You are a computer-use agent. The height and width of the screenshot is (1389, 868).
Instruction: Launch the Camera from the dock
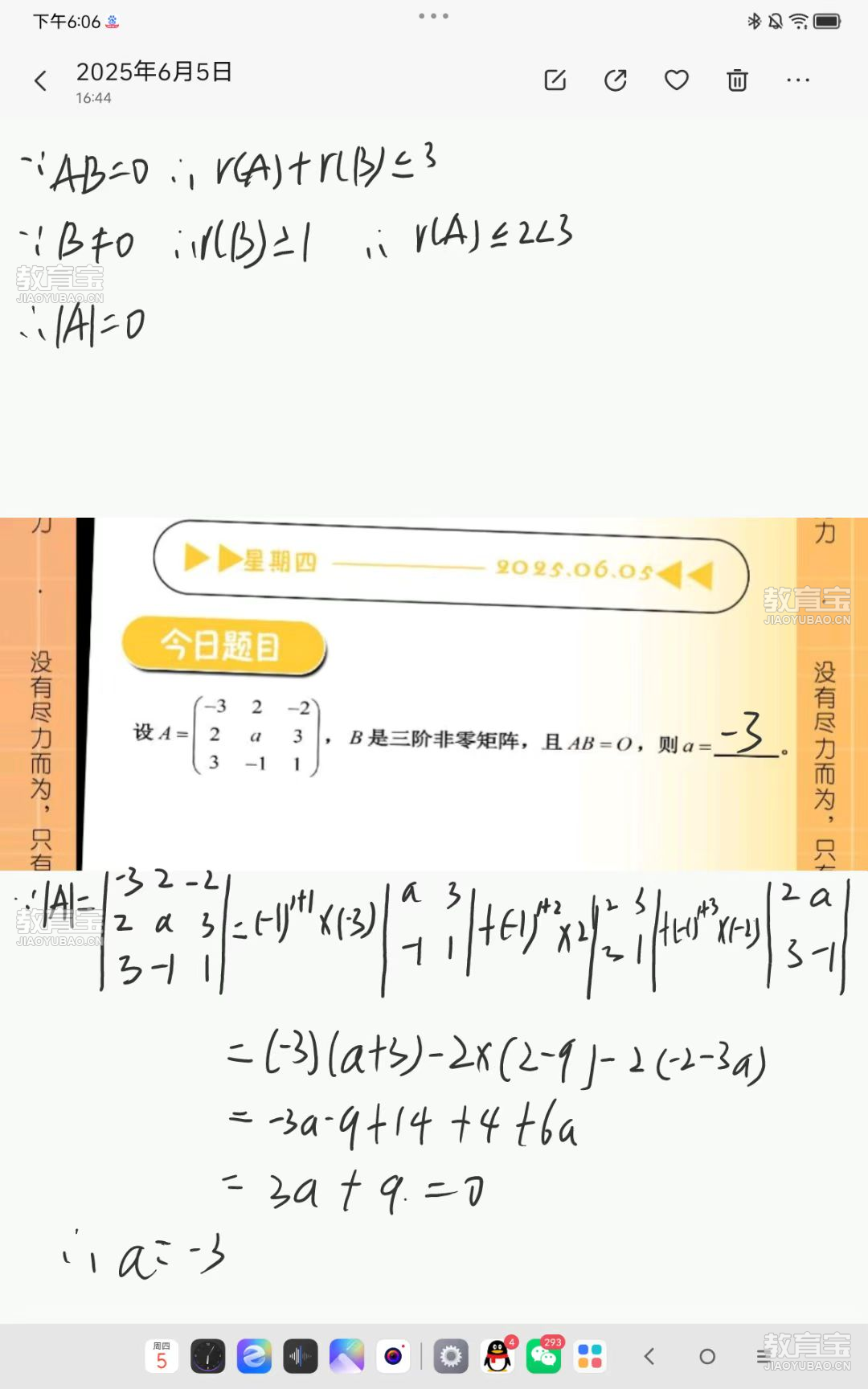click(x=393, y=1356)
